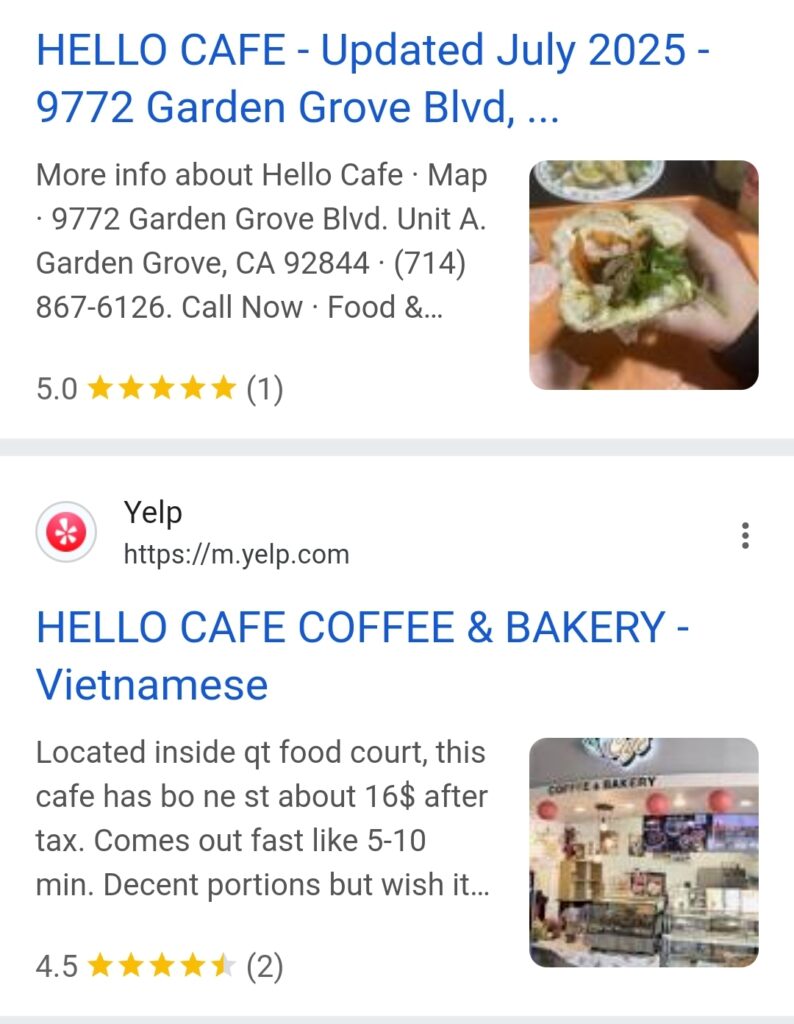
Task: Tap the Coffee & Bakery storefront thumbnail
Action: coord(643,852)
